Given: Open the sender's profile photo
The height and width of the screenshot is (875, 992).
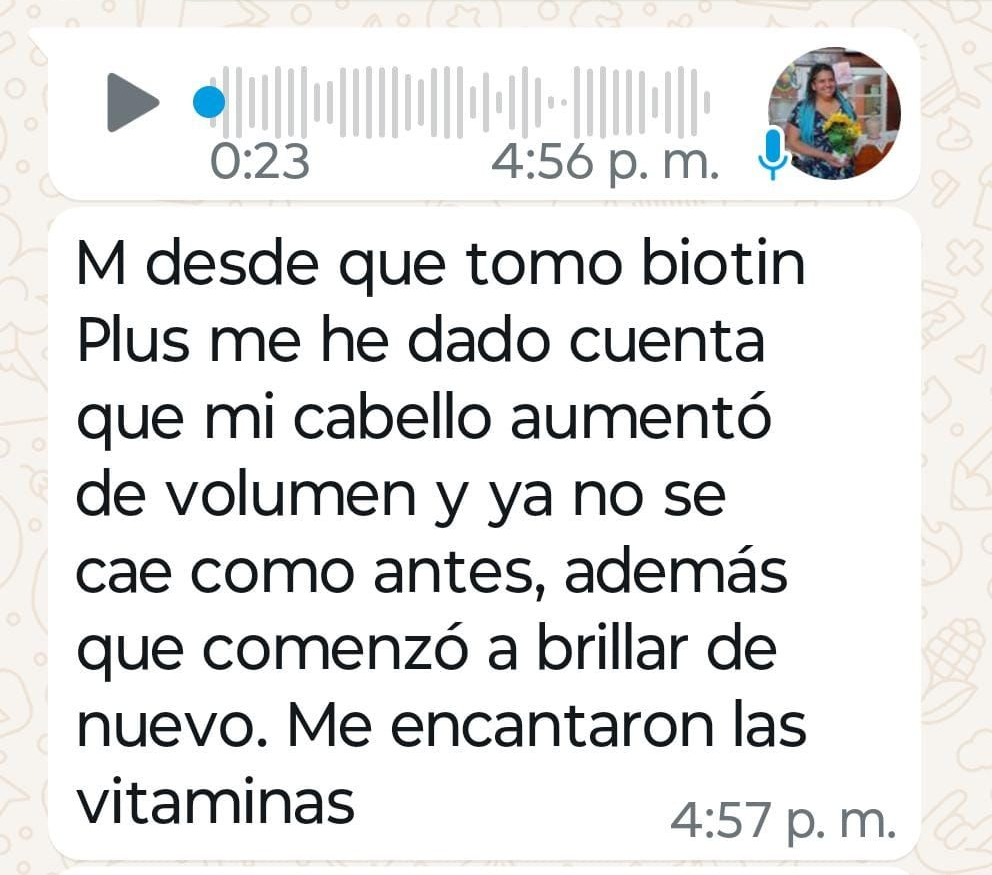Looking at the screenshot, I should click(x=834, y=113).
